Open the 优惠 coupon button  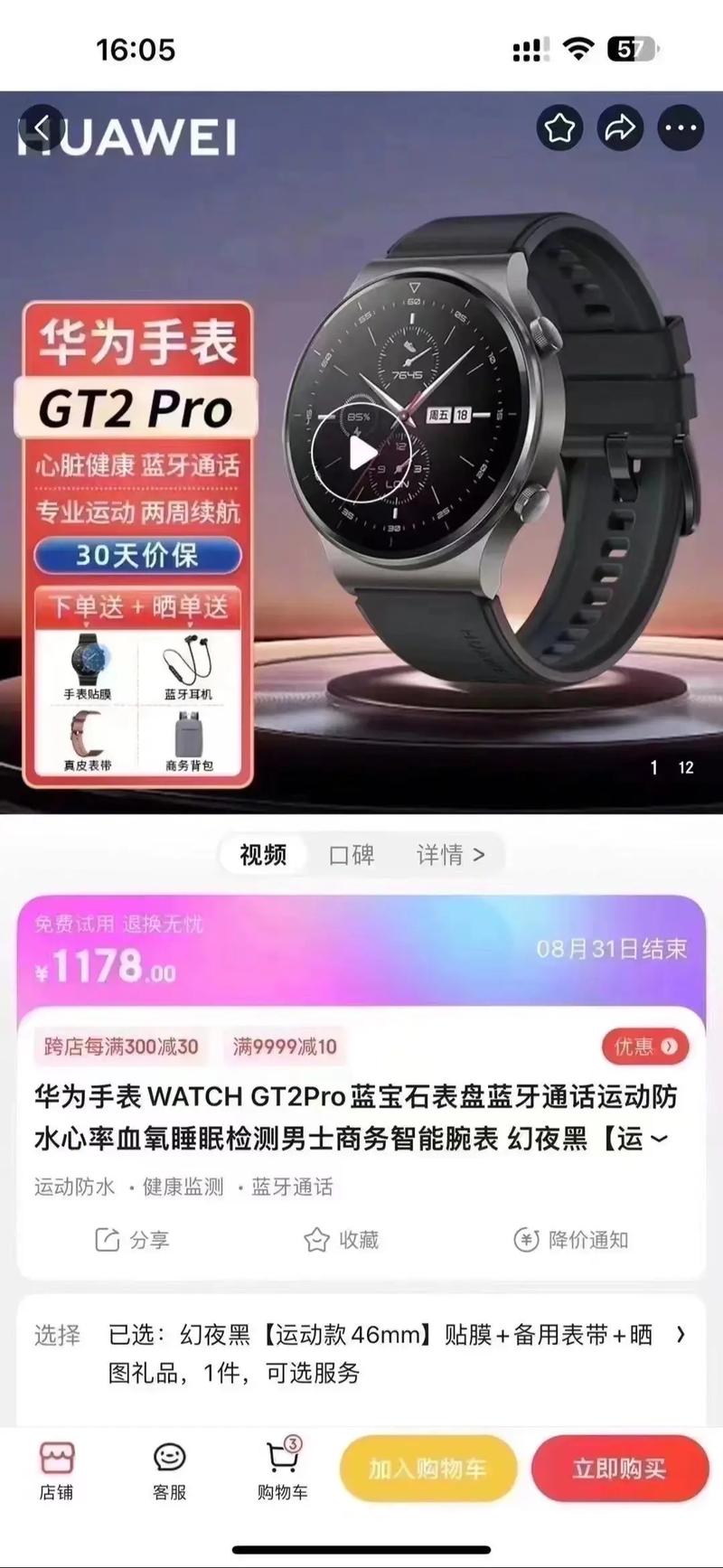[644, 1047]
